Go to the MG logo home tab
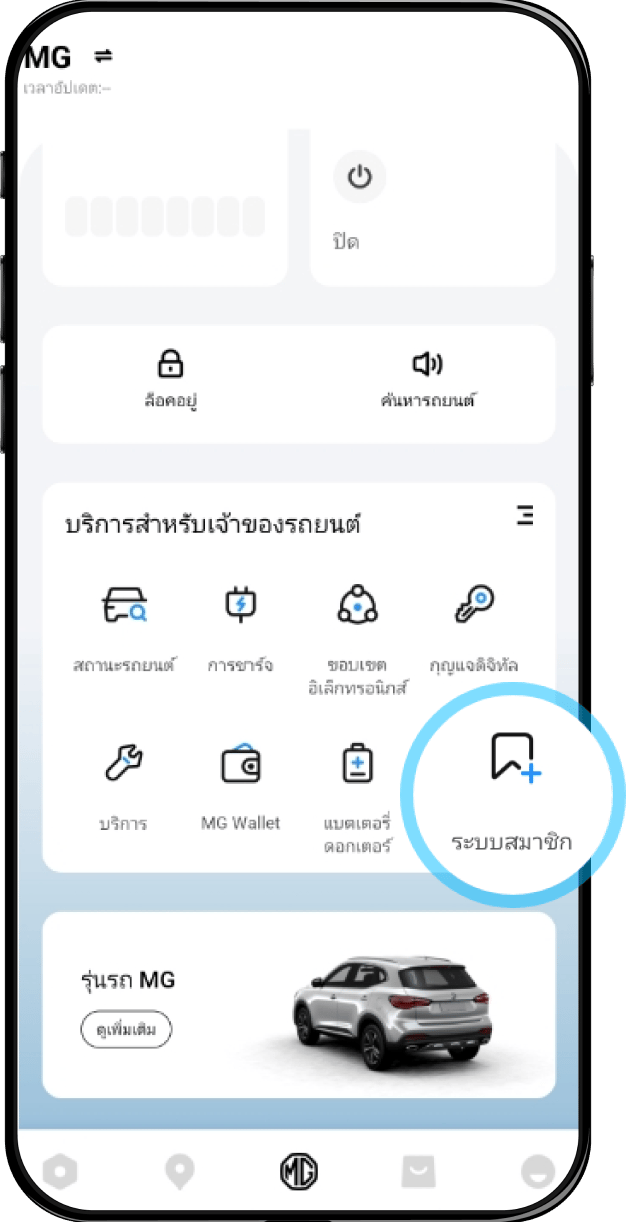The image size is (626, 1222). click(298, 1171)
